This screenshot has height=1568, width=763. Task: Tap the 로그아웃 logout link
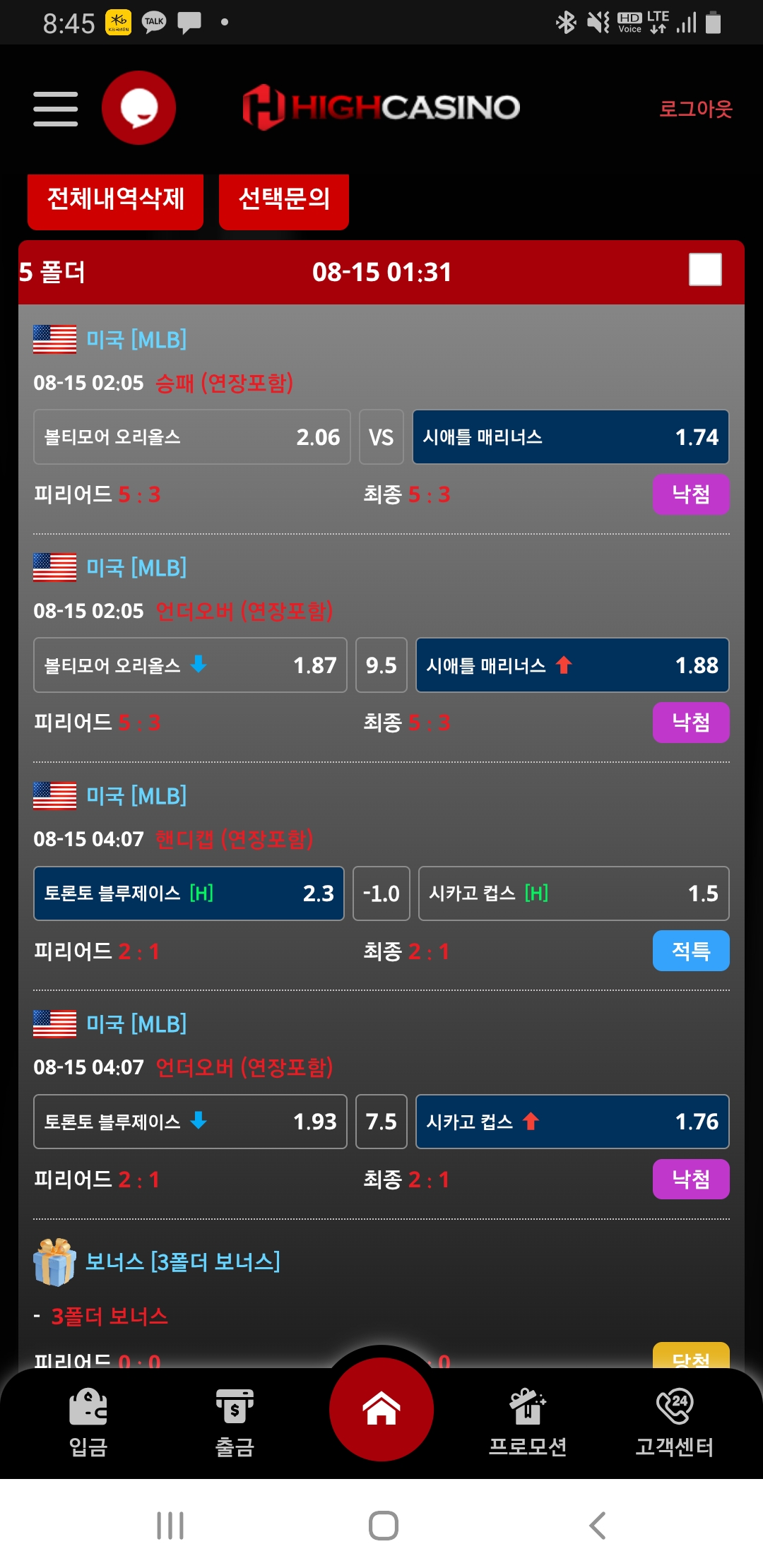pyautogui.click(x=695, y=108)
